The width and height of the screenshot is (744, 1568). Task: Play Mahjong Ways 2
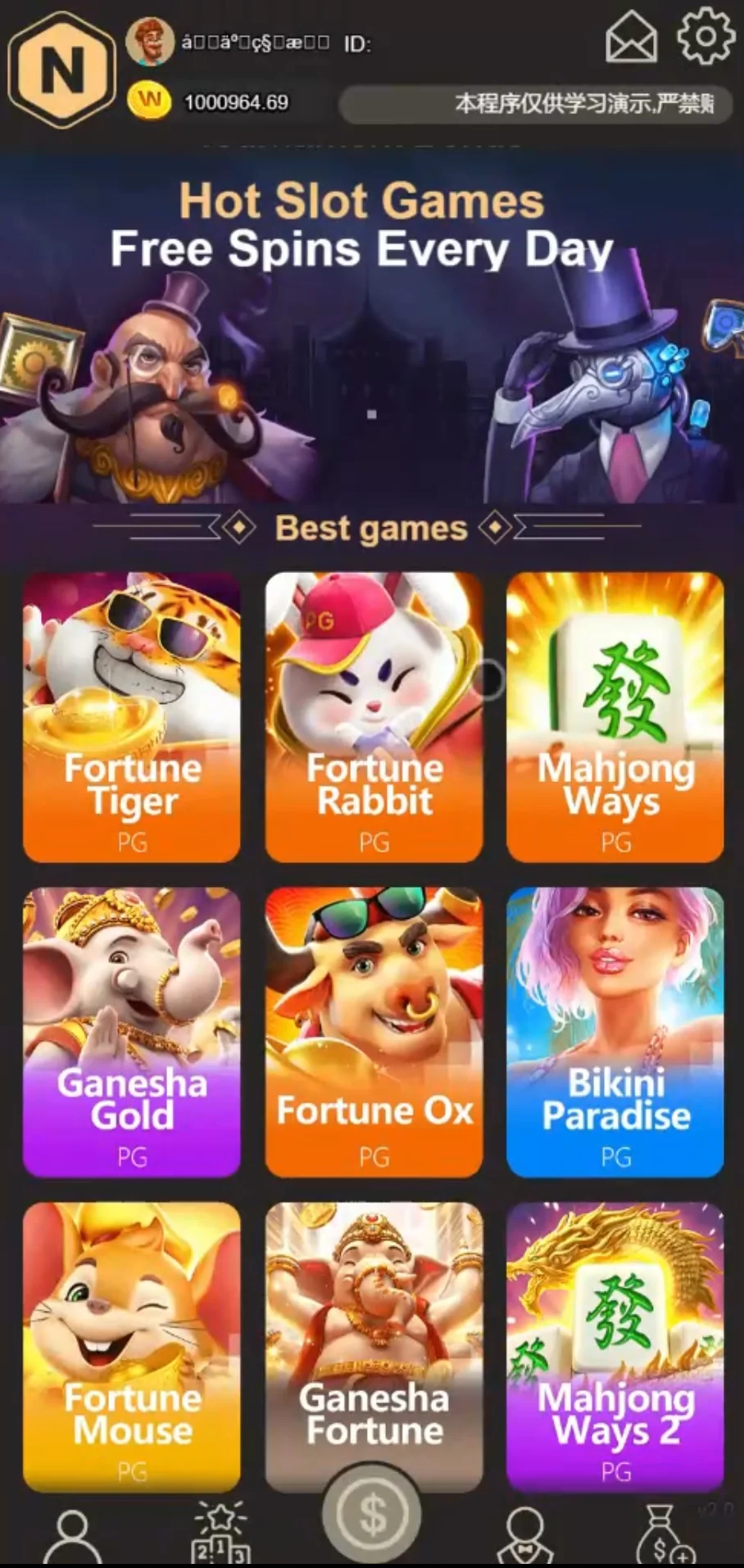[615, 1346]
